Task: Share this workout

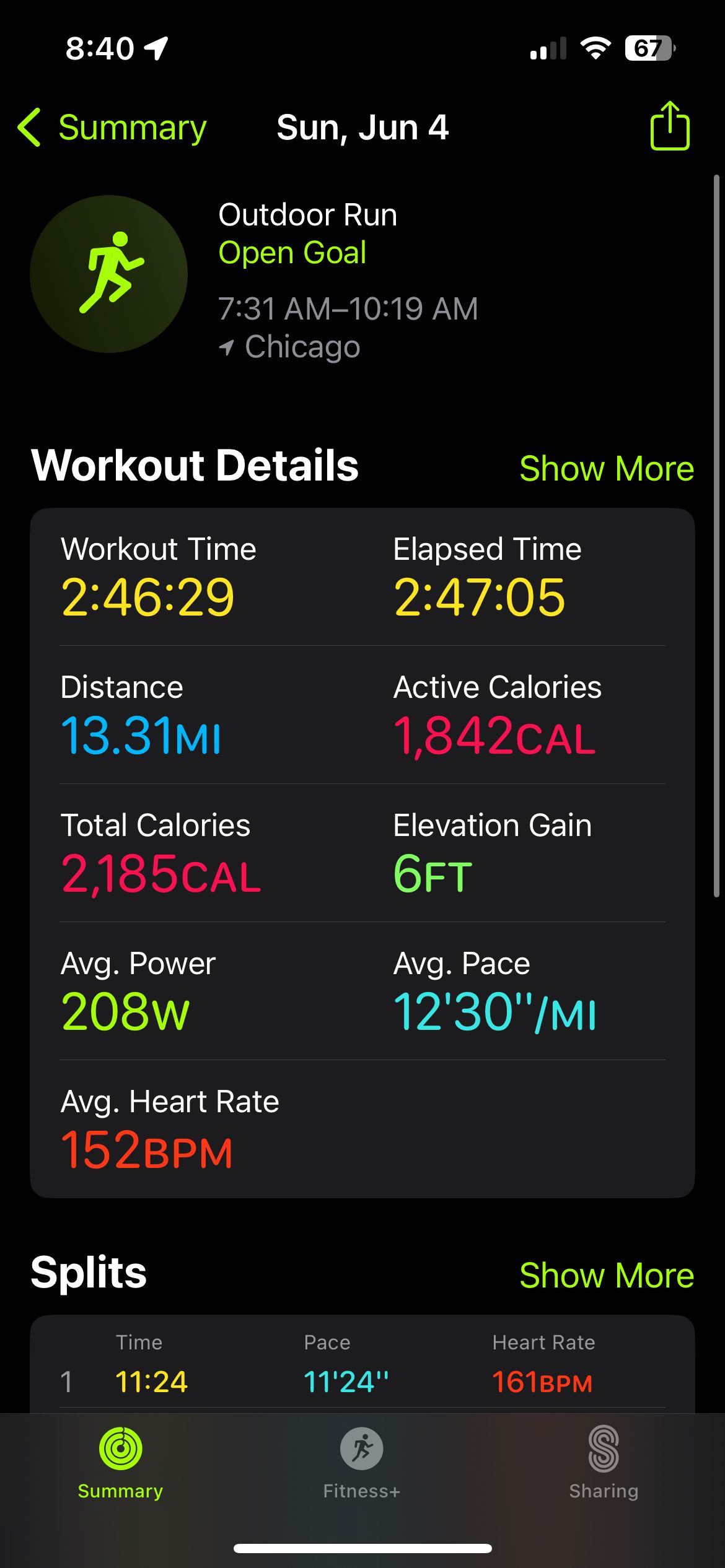Action: point(670,126)
